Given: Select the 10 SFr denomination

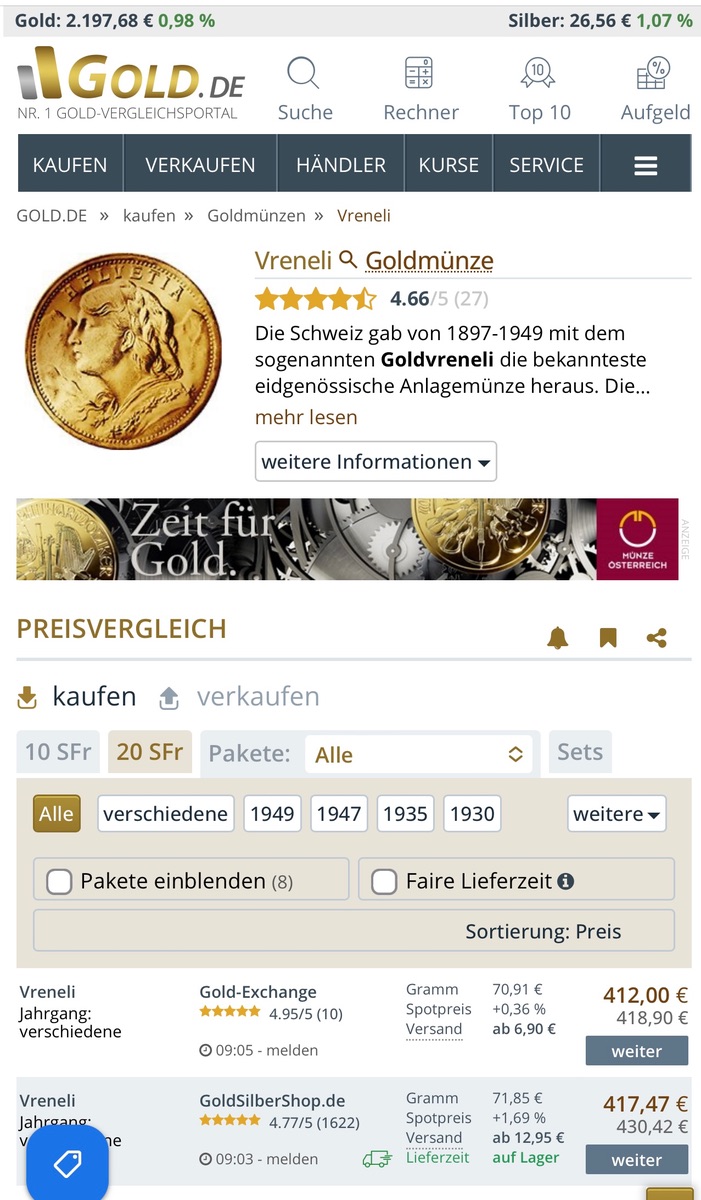Looking at the screenshot, I should (58, 752).
